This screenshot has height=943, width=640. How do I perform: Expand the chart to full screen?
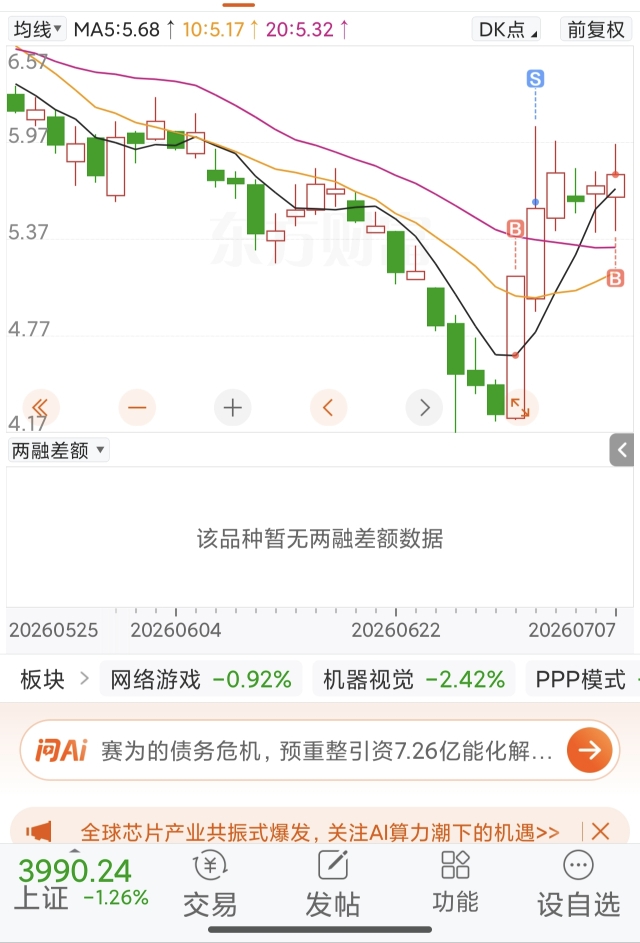(520, 408)
